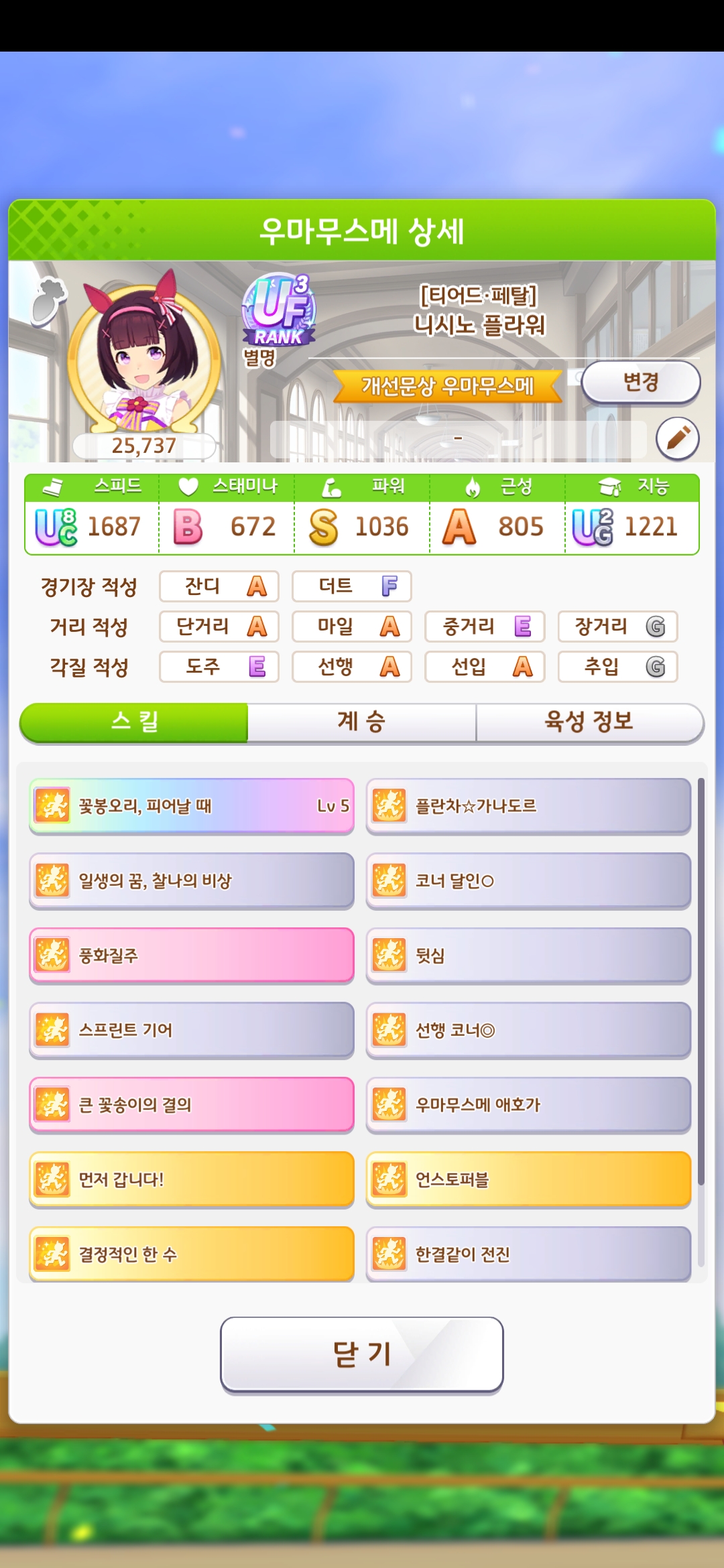Switch to the 육성 정보 tab
The image size is (724, 1568).
(589, 722)
